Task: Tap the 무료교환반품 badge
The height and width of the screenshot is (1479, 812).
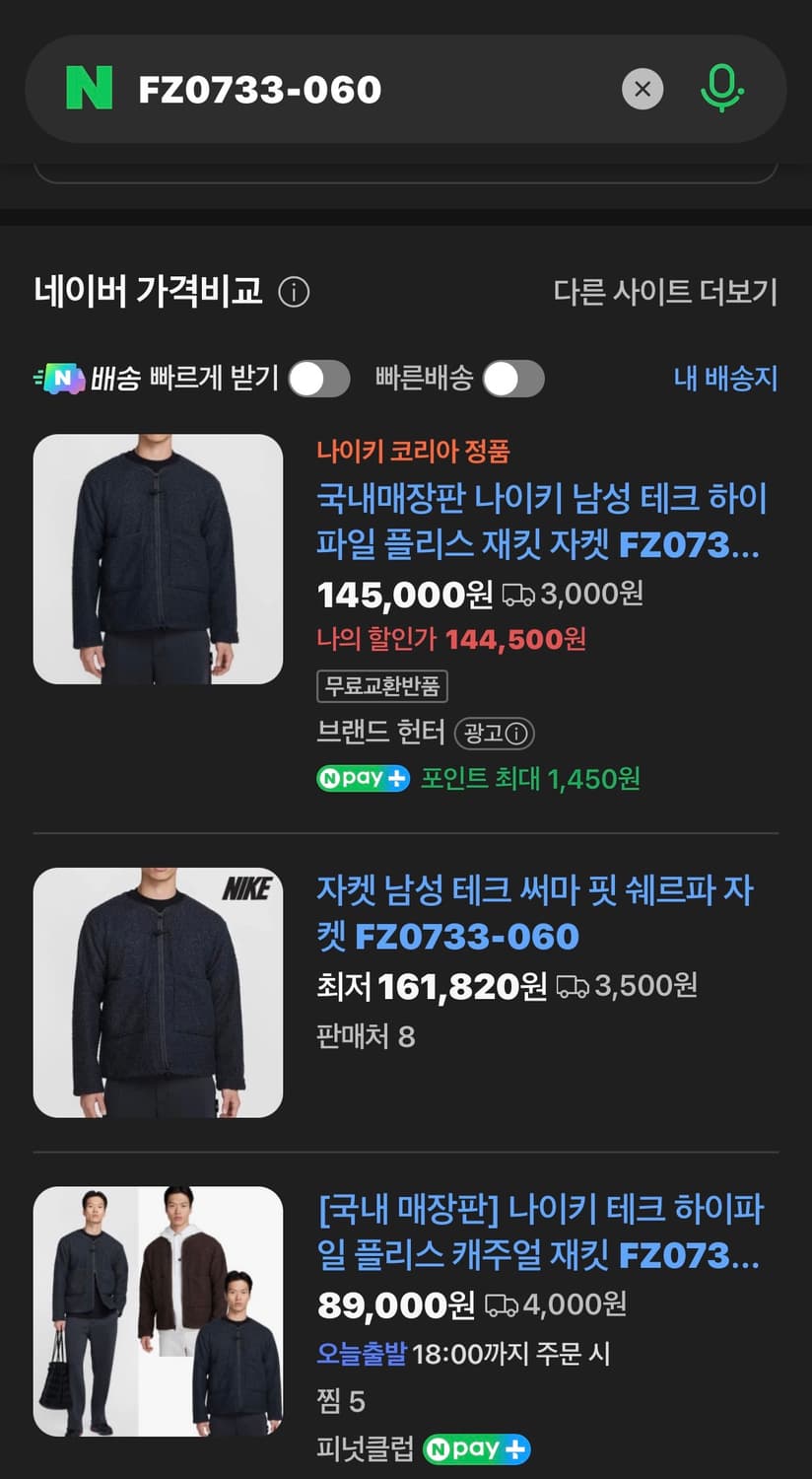Action: click(x=382, y=687)
